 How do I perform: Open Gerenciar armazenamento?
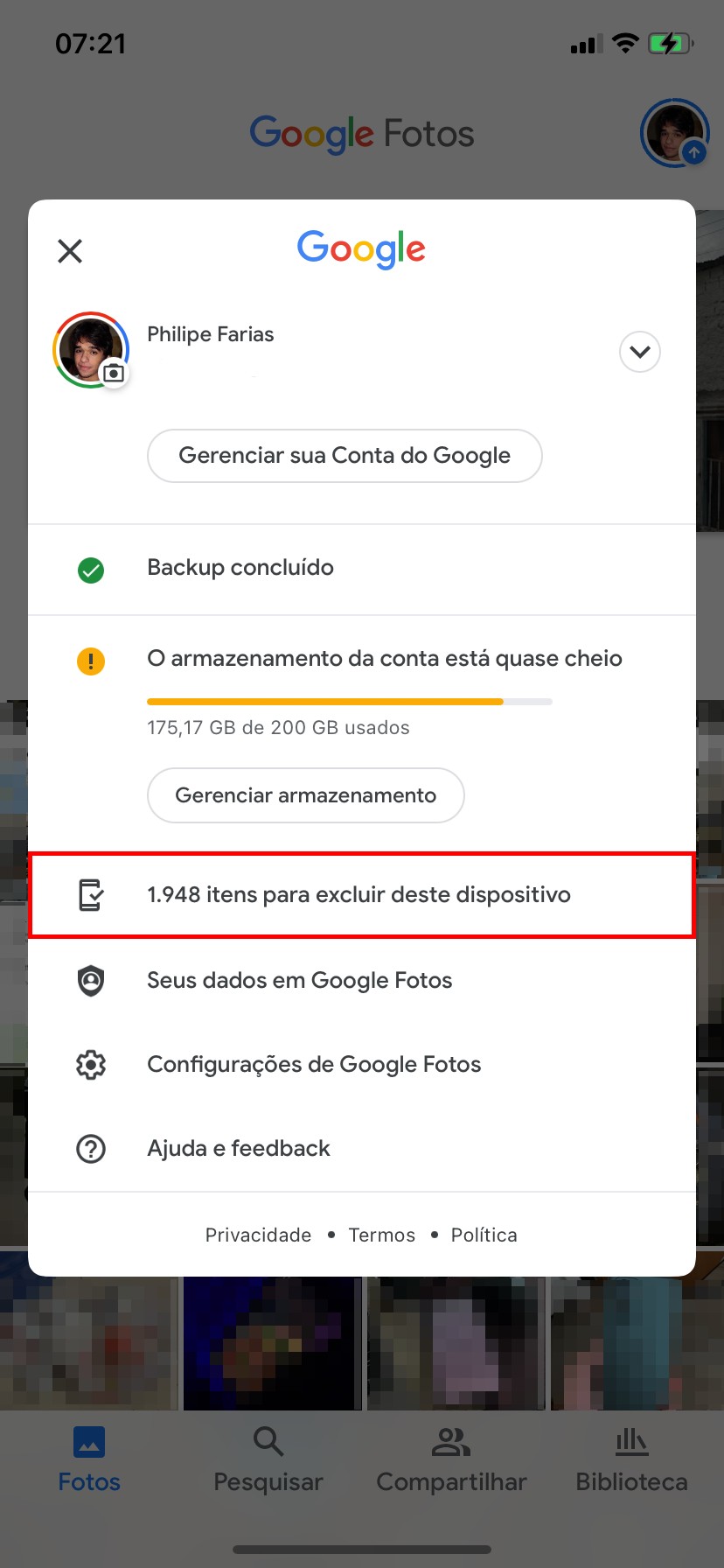point(305,795)
